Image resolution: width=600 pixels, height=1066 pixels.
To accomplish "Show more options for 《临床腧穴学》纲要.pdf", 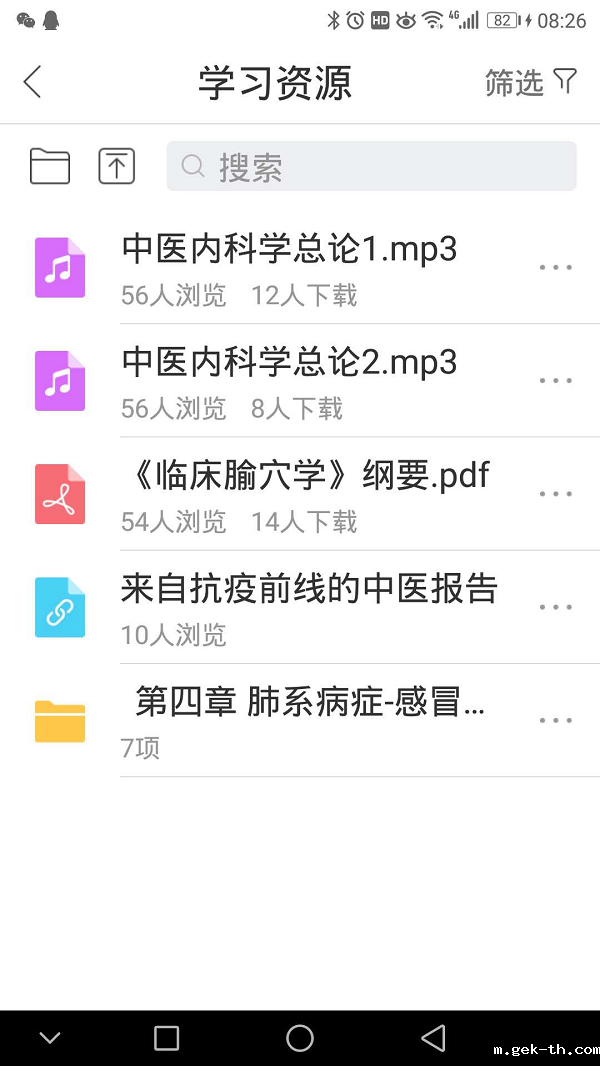I will coord(555,494).
